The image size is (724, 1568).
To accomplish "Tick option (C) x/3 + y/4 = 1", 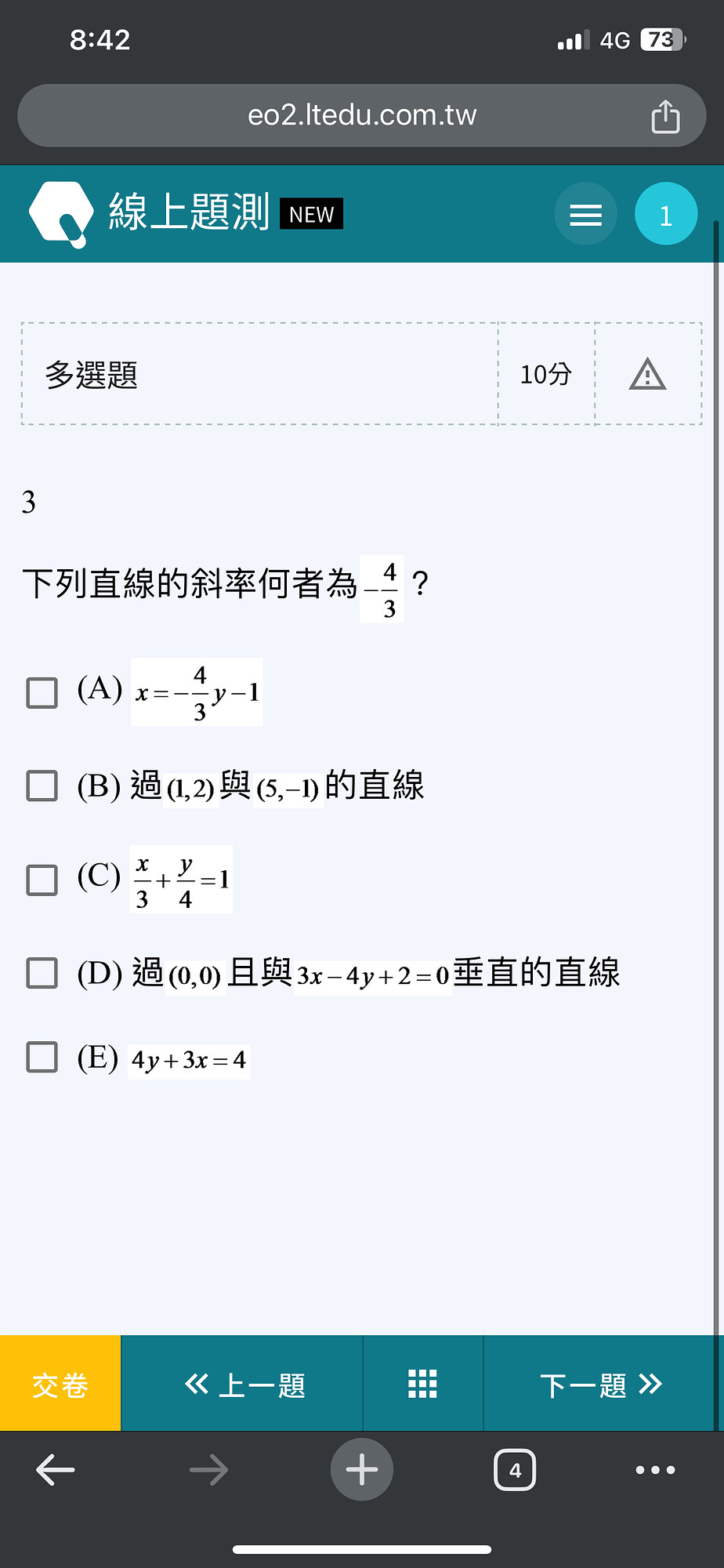I will pyautogui.click(x=42, y=880).
